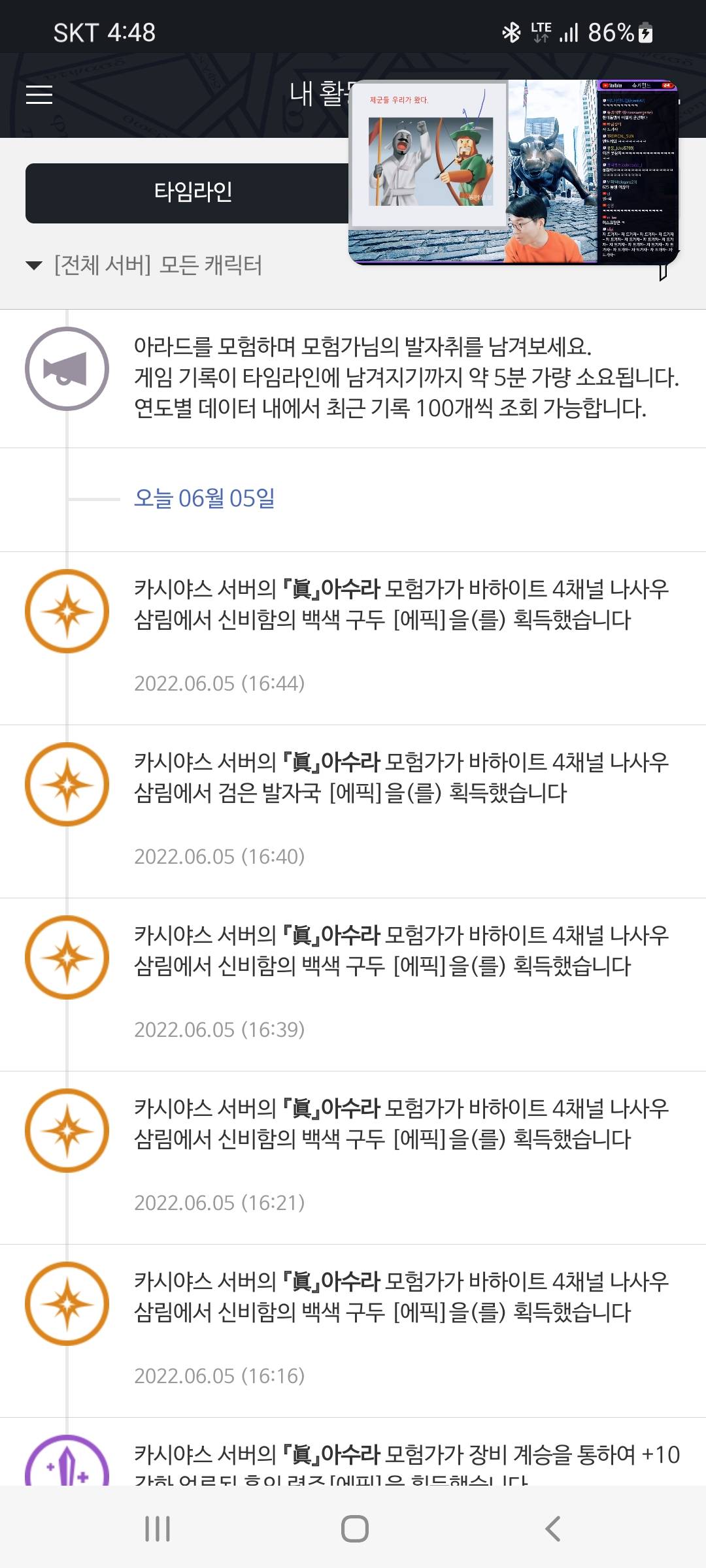Open the recent apps view
This screenshot has width=706, height=1568.
[157, 1529]
